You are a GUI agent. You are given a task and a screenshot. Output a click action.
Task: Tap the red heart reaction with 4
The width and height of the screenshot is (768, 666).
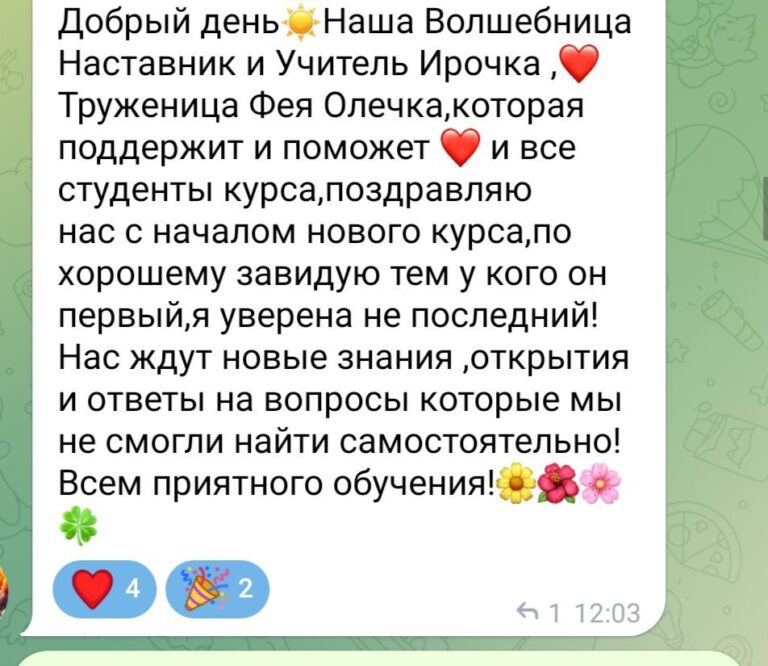click(x=104, y=589)
